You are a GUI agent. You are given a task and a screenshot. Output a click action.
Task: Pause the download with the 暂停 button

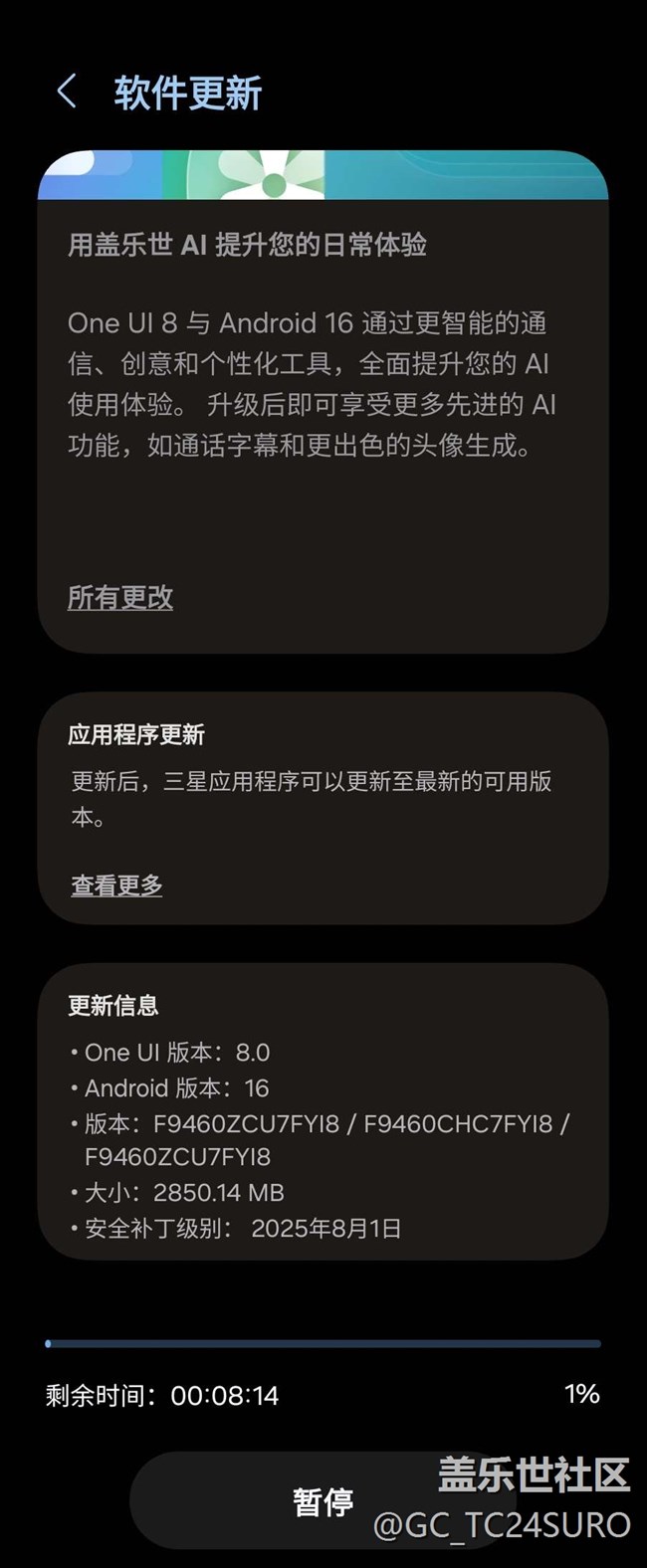[323, 1501]
